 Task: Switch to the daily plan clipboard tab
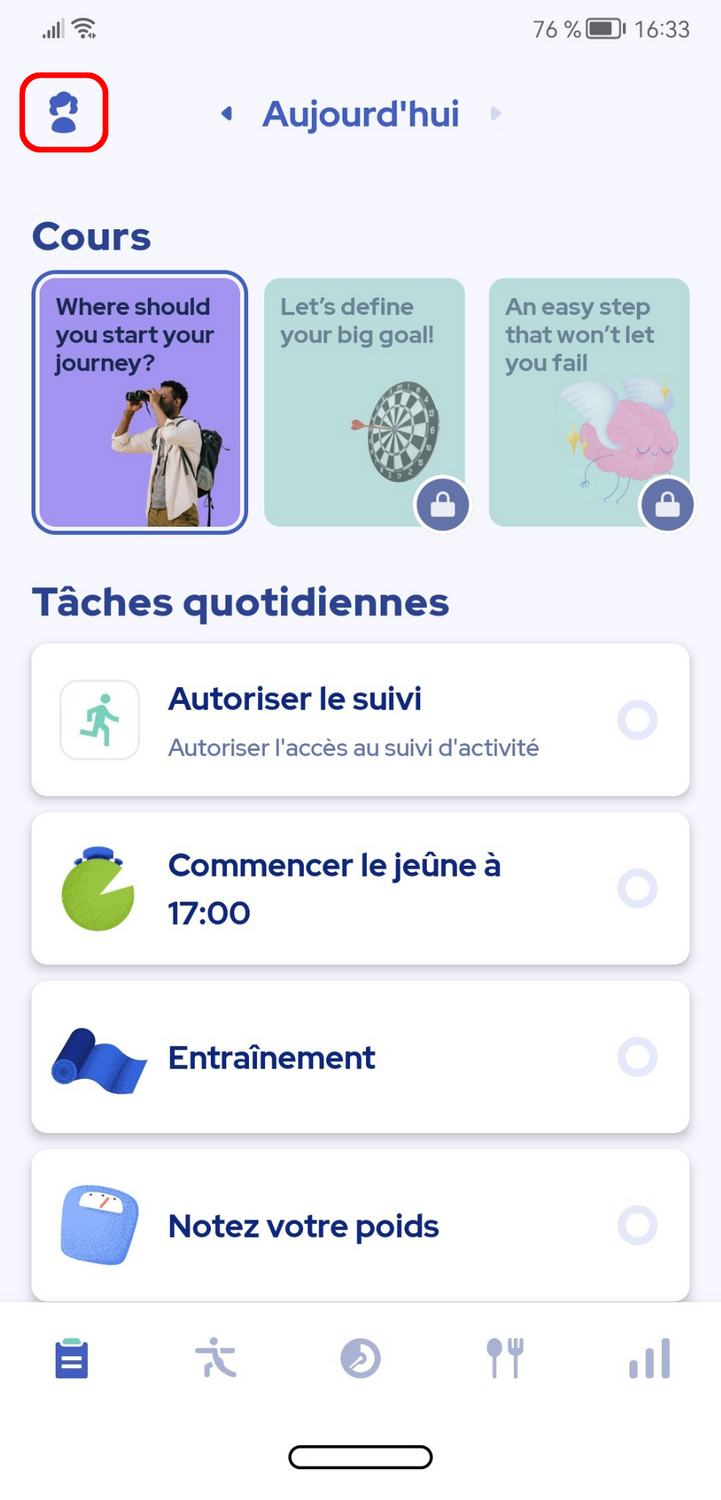(72, 1359)
